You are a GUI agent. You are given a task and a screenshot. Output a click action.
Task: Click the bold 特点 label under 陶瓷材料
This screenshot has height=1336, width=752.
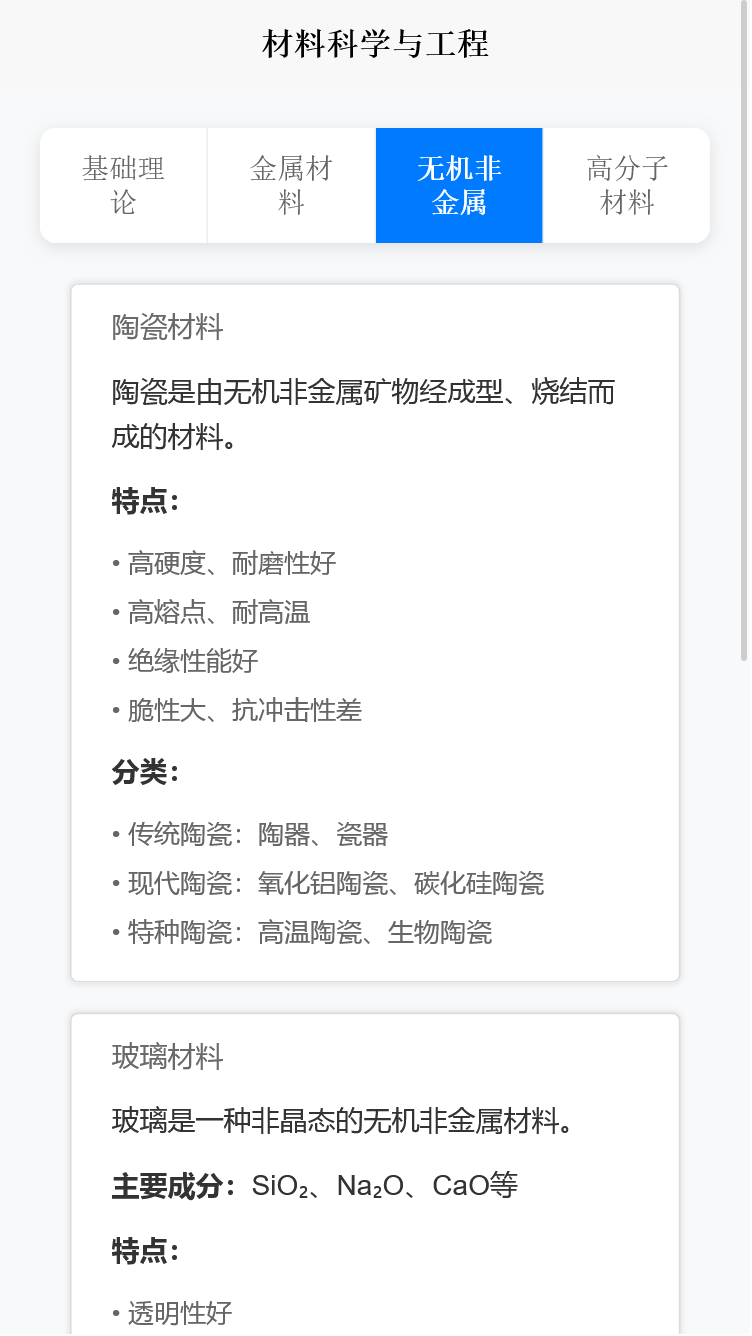(140, 502)
